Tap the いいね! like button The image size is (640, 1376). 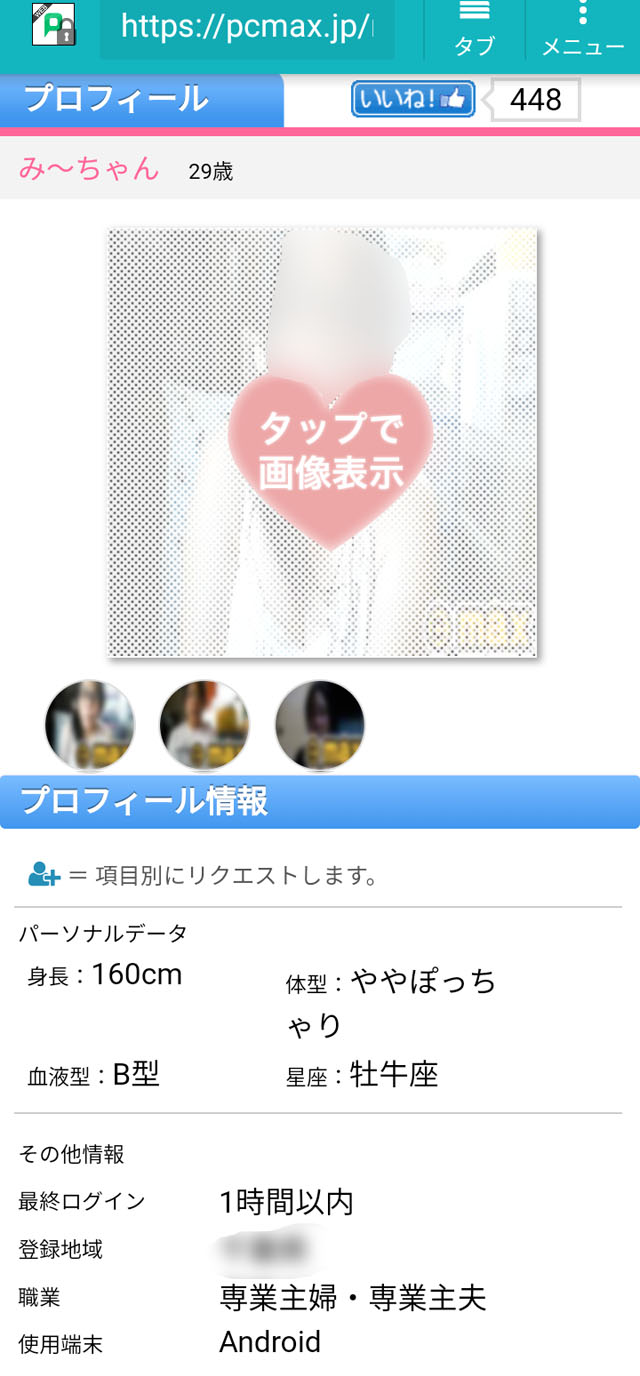coord(413,99)
